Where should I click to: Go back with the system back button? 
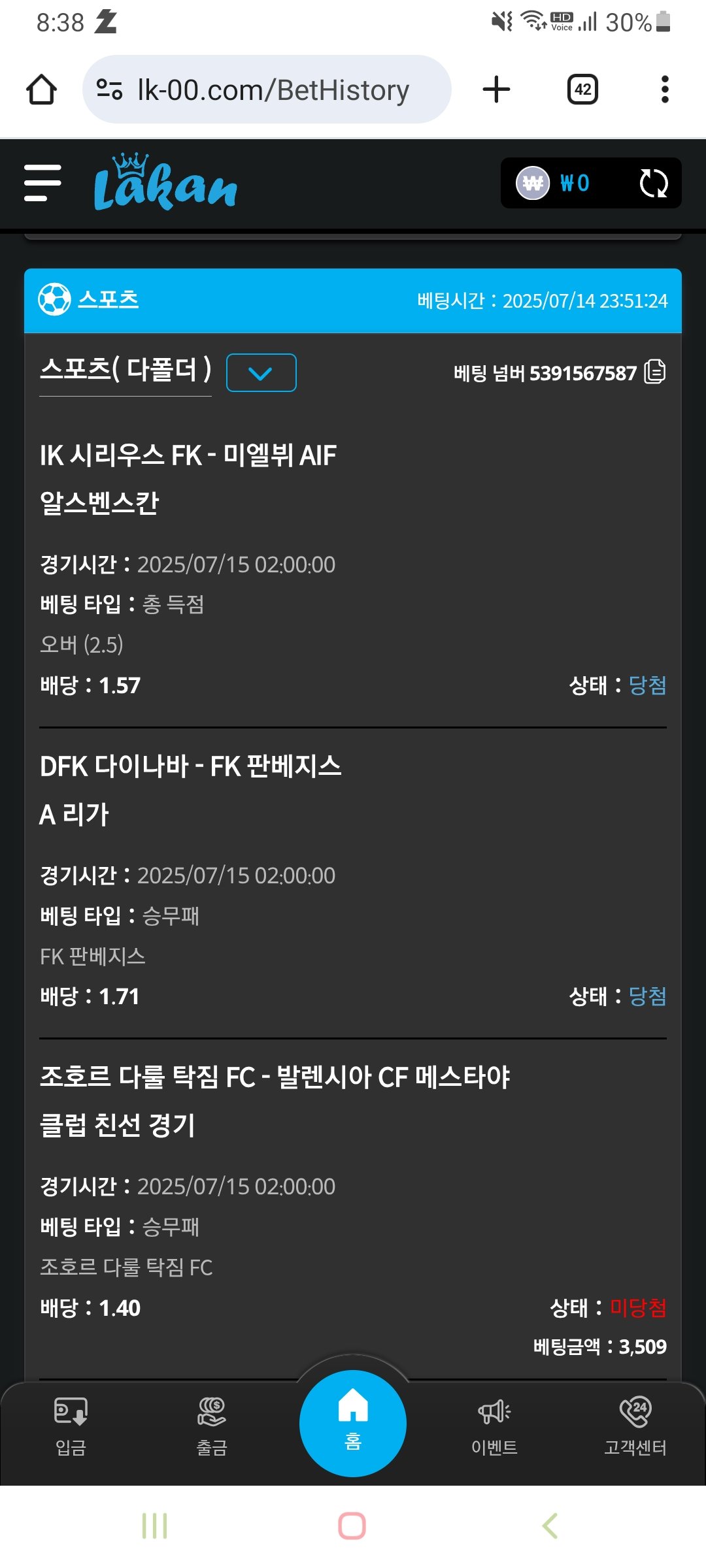[x=550, y=1526]
